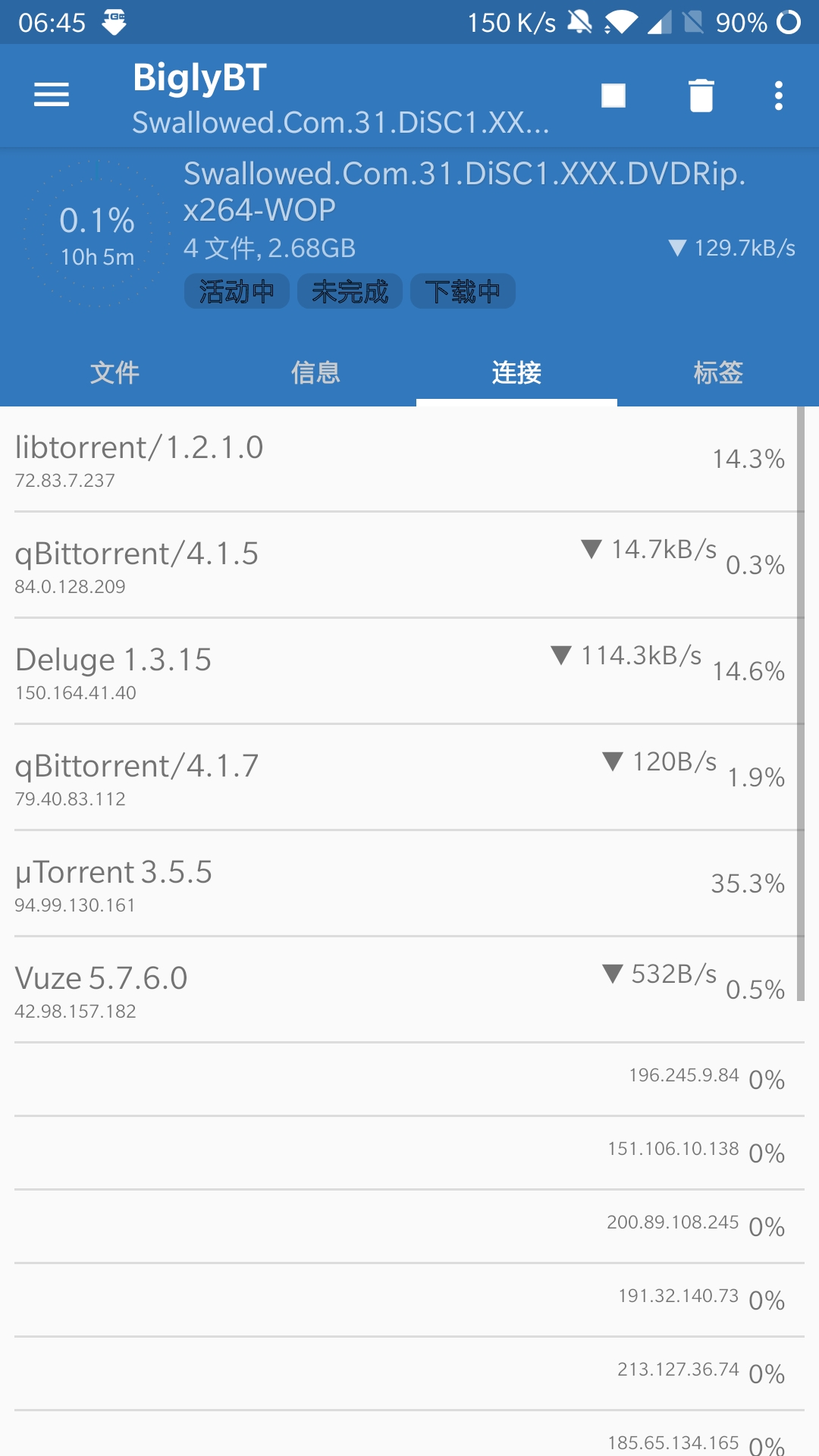
Task: Select the peer row 151.106.10.138
Action: tap(409, 1153)
